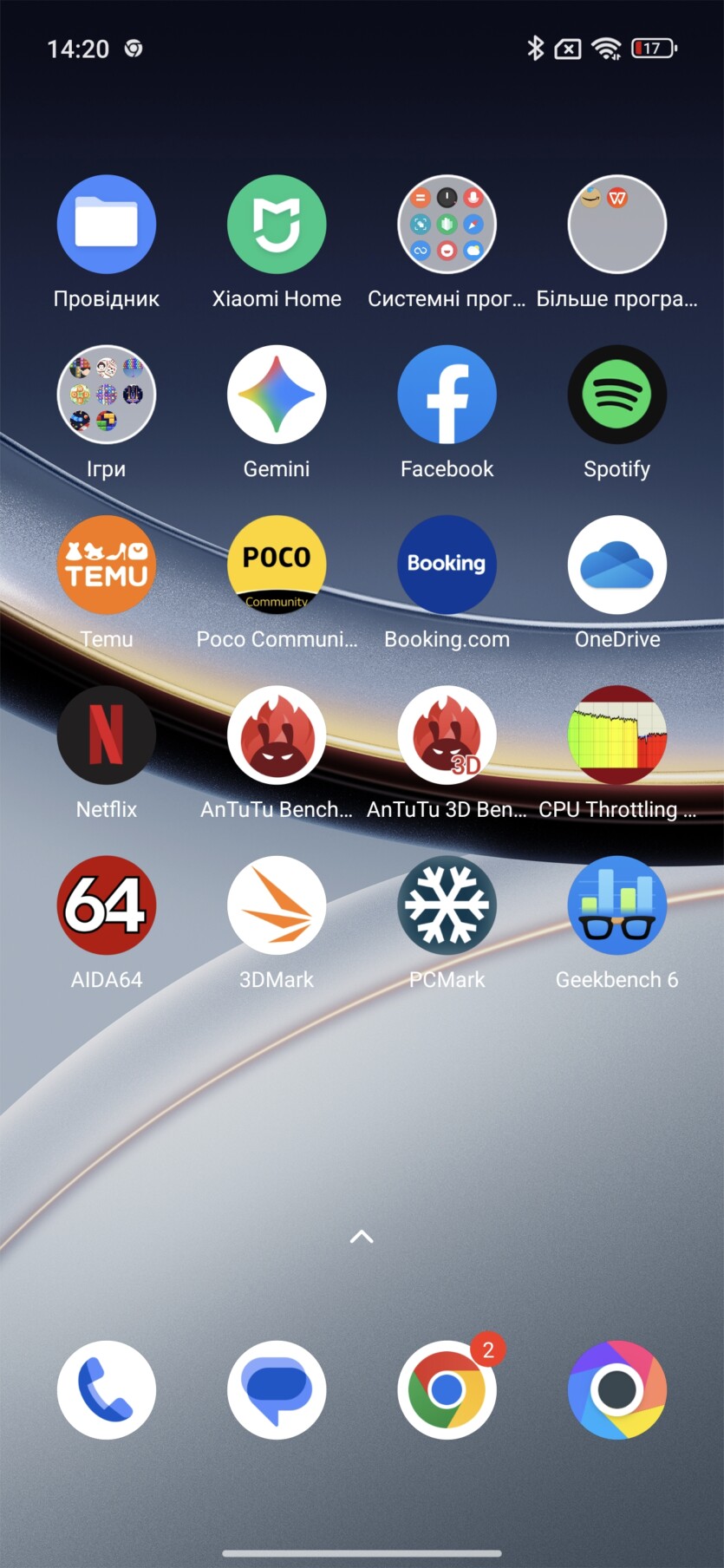This screenshot has height=1568, width=724.
Task: Open the Ігри games folder
Action: tap(107, 395)
